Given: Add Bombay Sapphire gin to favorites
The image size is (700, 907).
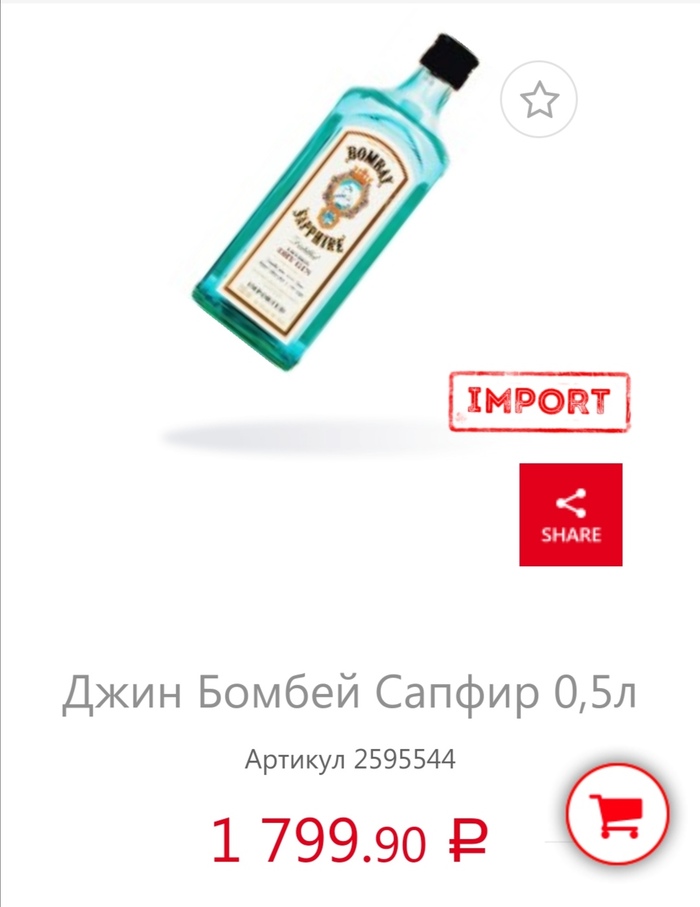Looking at the screenshot, I should (x=539, y=99).
